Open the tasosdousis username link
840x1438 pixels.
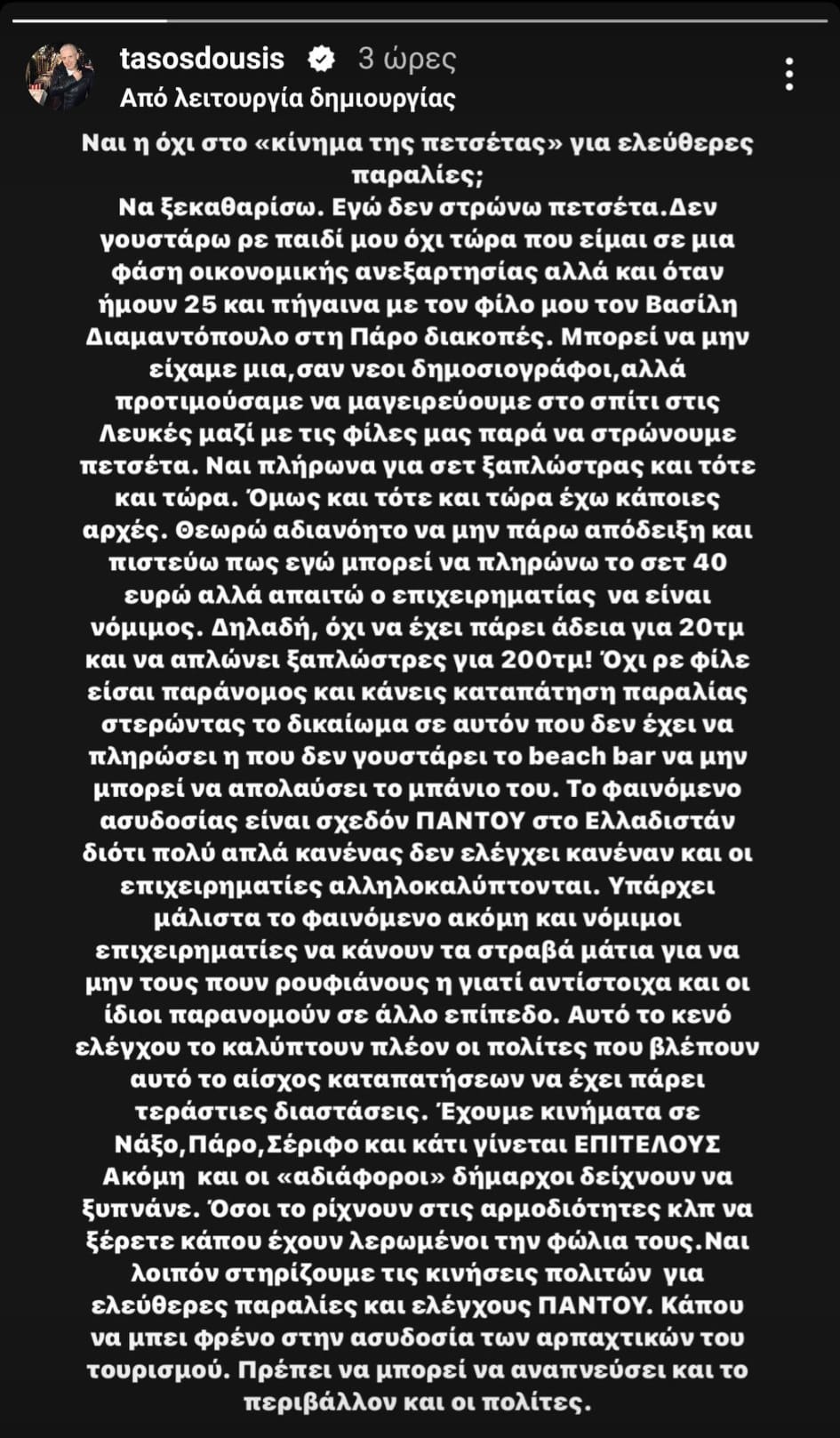point(202,59)
